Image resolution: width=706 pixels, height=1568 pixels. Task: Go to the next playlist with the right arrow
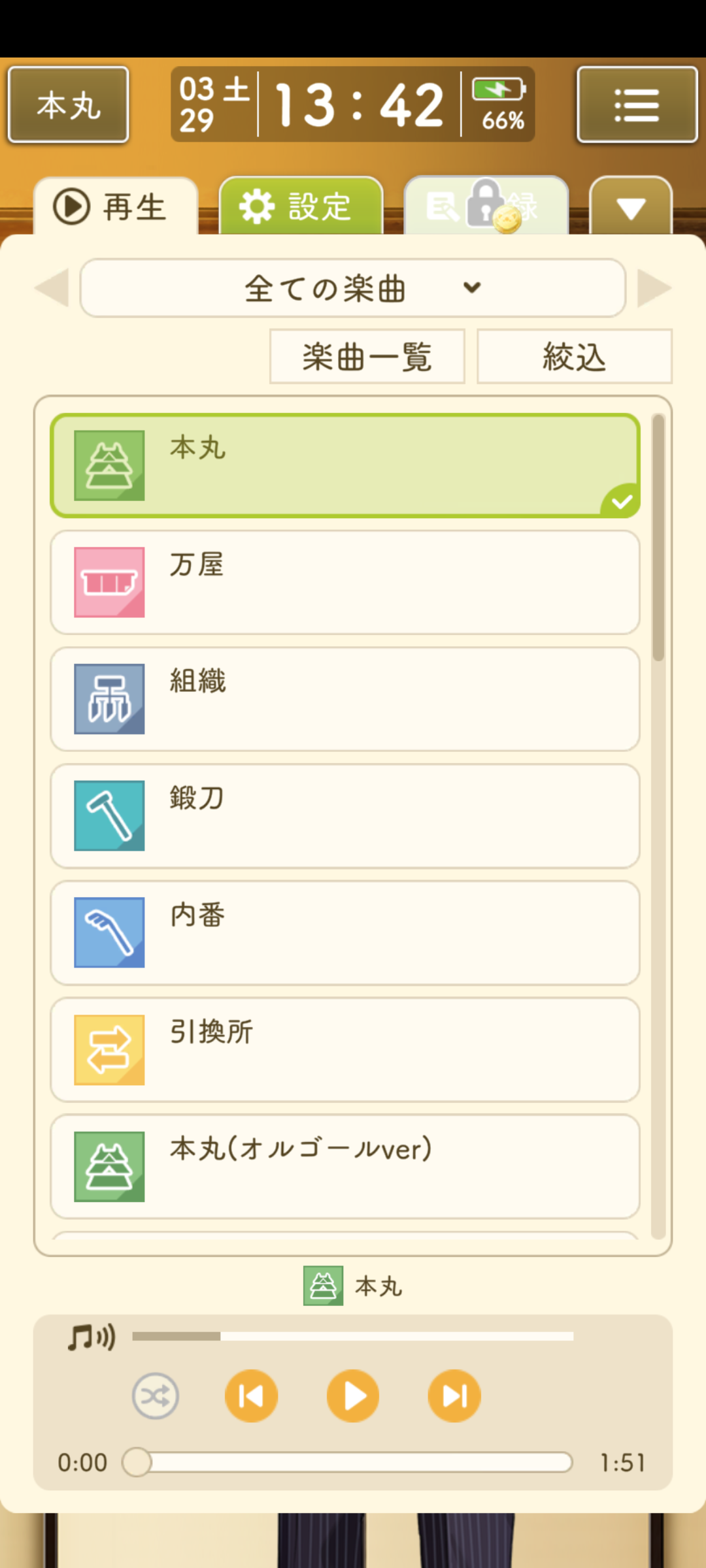(654, 287)
